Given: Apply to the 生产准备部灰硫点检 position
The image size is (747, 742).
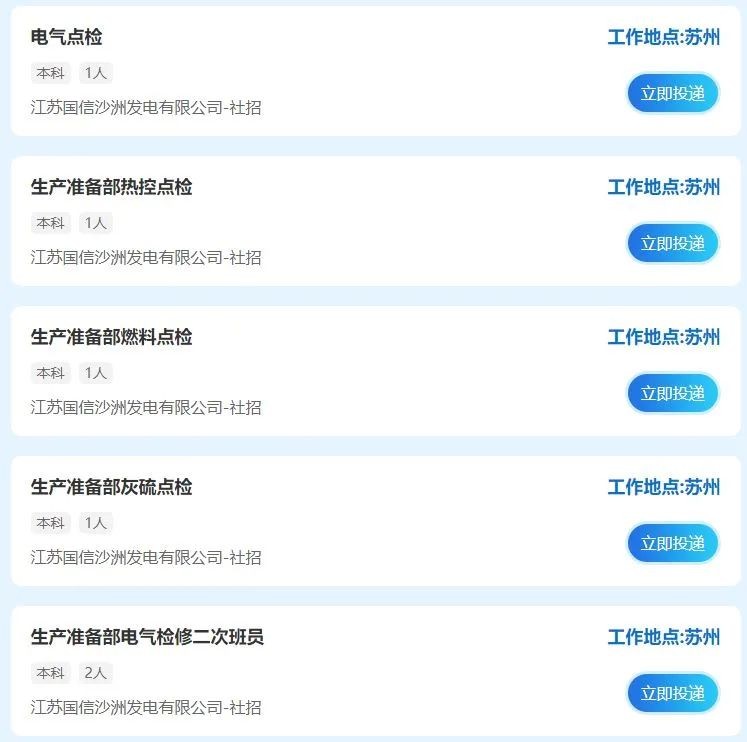Looking at the screenshot, I should [672, 543].
